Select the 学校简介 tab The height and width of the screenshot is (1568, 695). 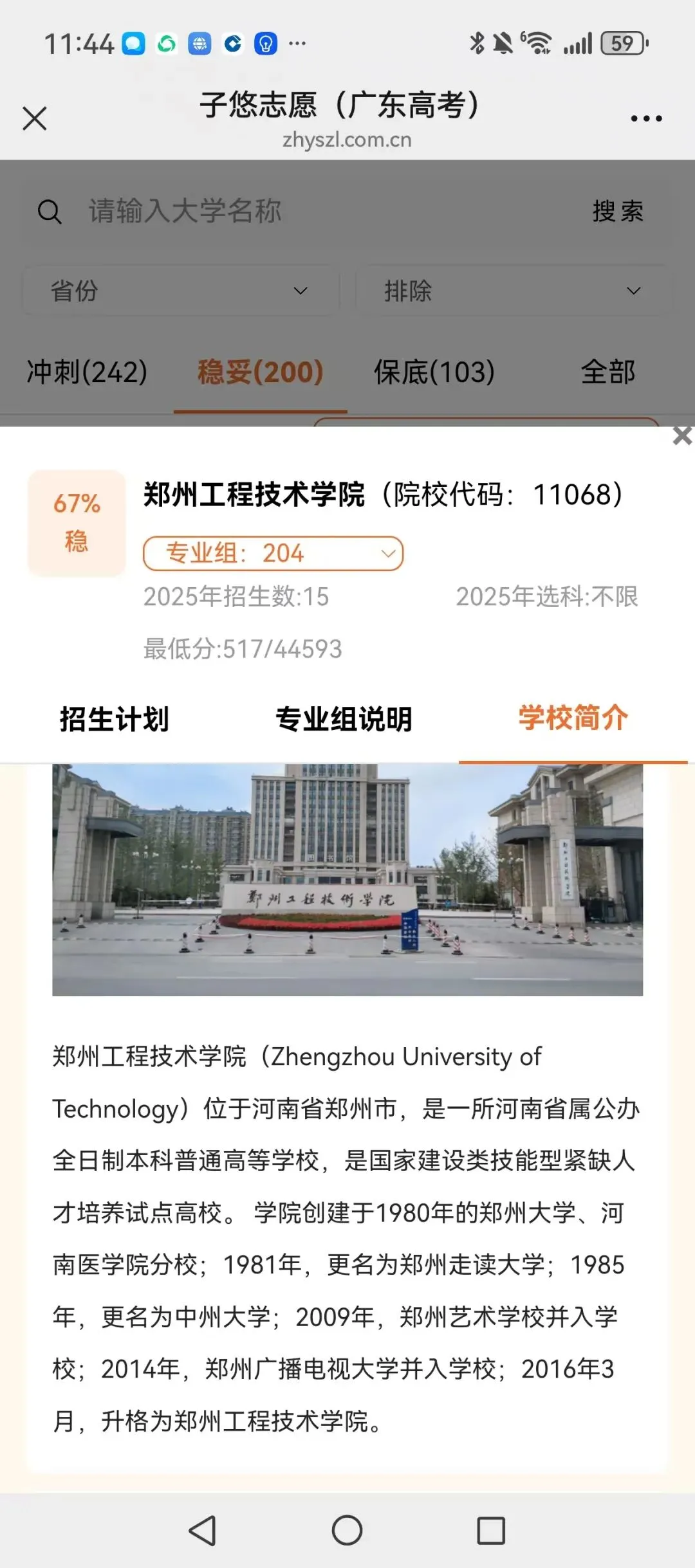(573, 719)
